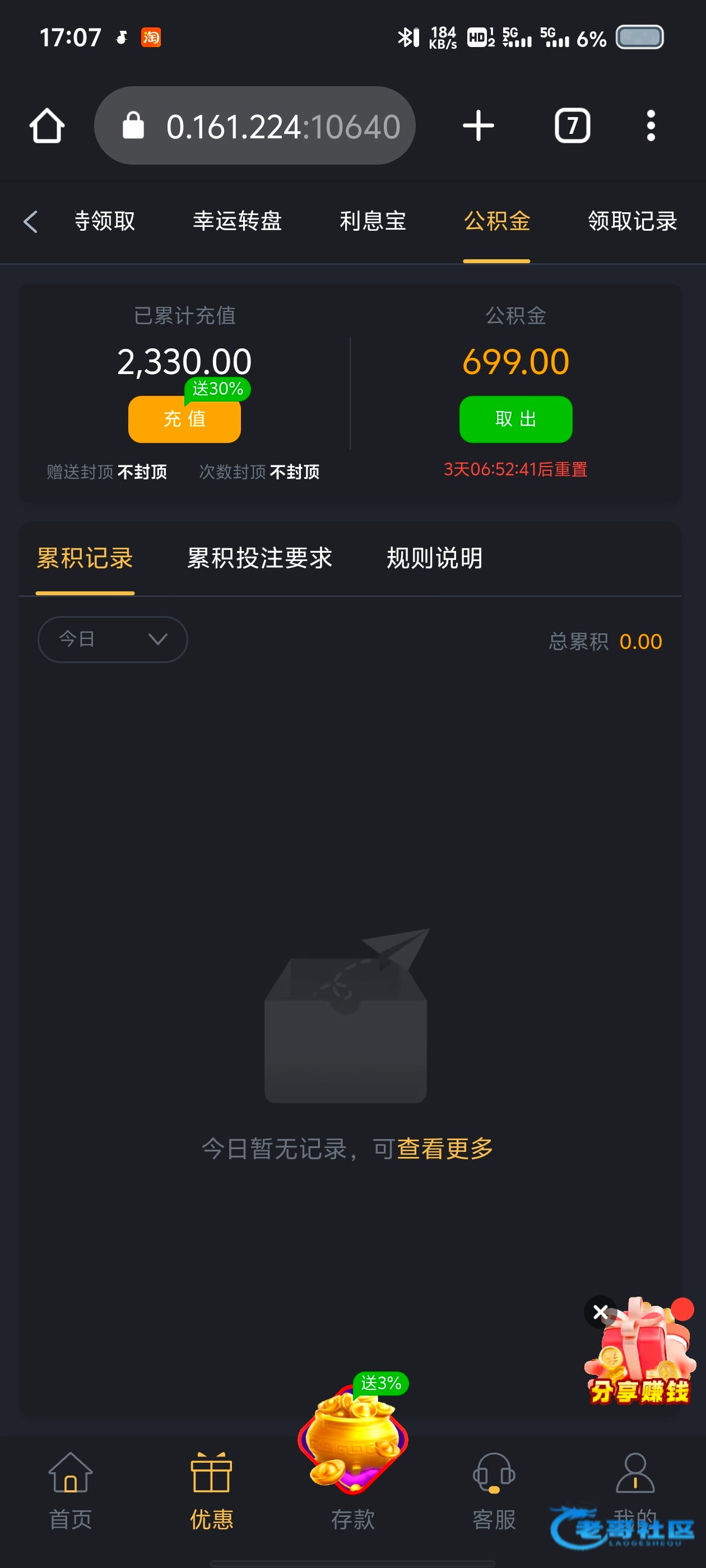Switch to the 利息宝 tab
Image resolution: width=706 pixels, height=1568 pixels.
tap(372, 221)
